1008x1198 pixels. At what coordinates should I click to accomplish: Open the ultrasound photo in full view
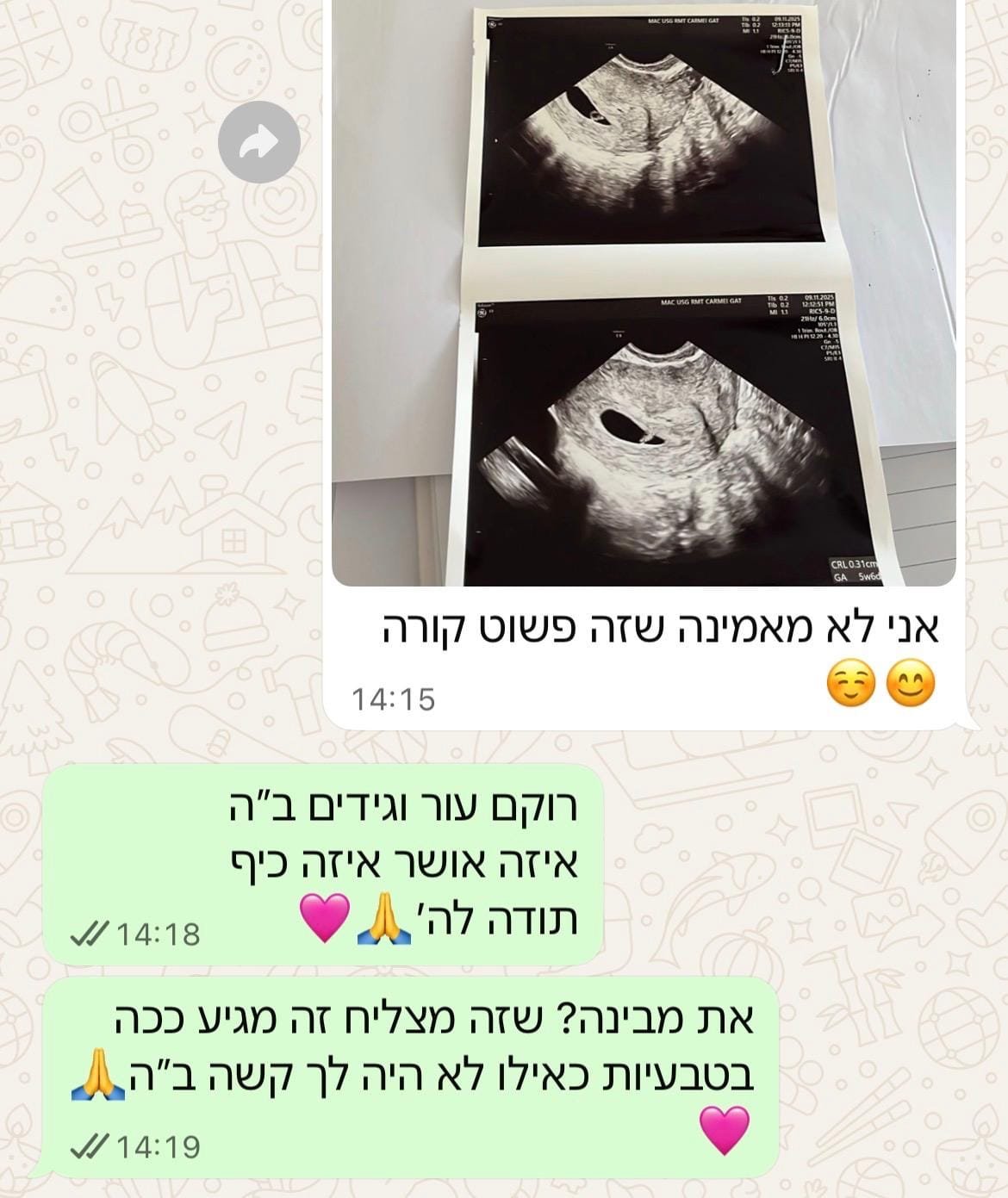click(643, 293)
